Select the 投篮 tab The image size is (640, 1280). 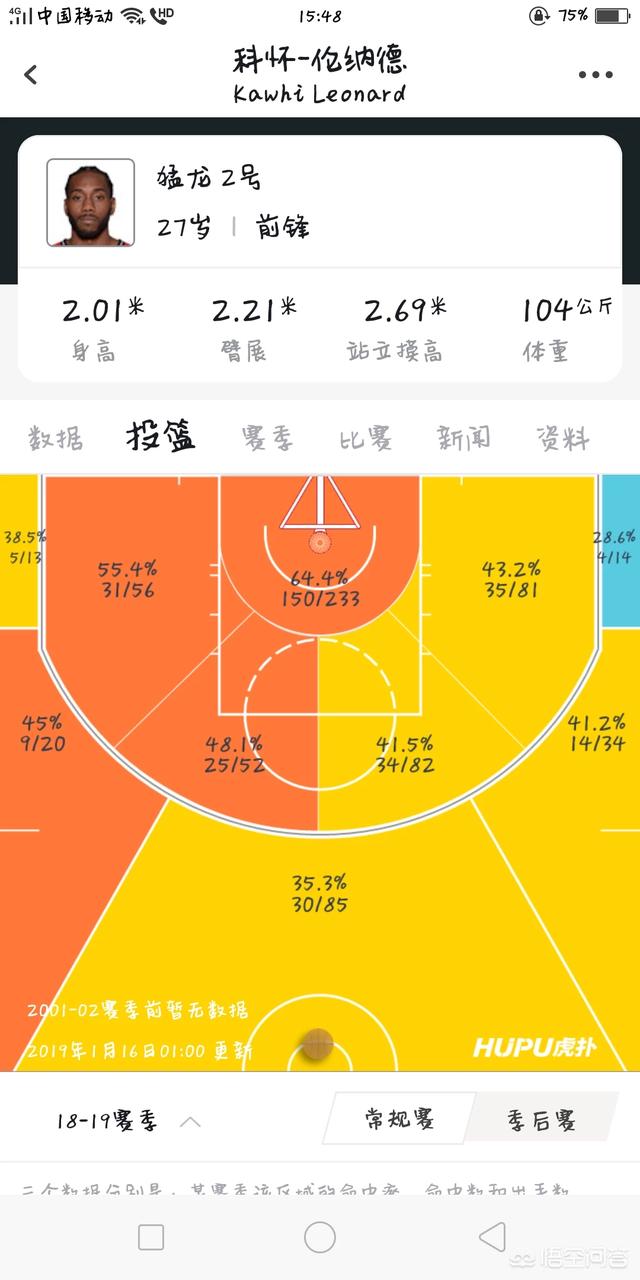160,436
